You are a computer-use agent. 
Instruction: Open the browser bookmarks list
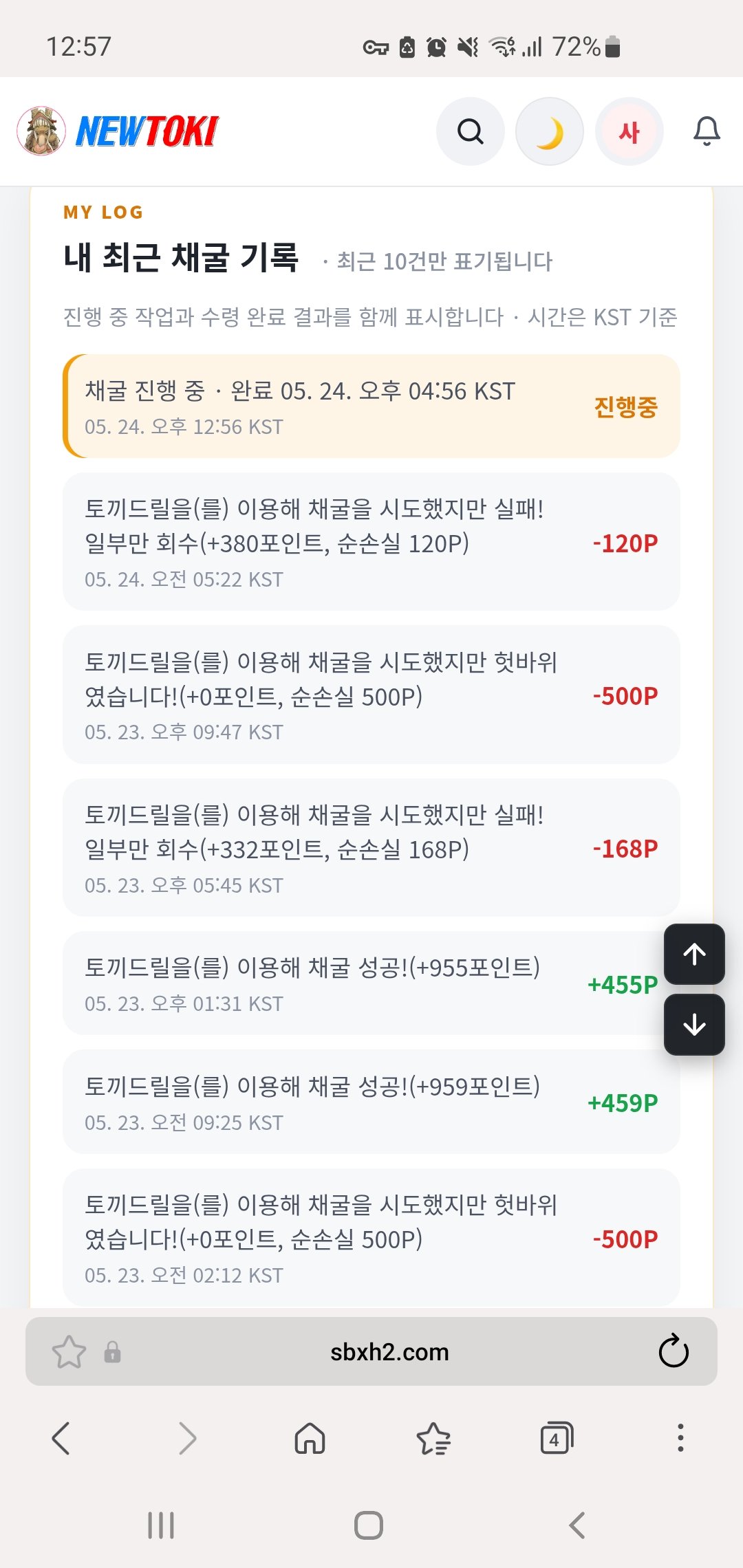coord(433,1438)
